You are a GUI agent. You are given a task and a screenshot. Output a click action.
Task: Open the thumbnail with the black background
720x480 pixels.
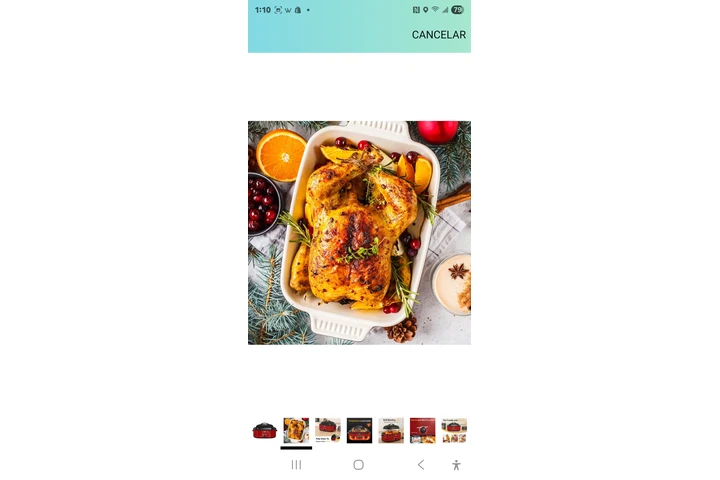click(x=359, y=430)
